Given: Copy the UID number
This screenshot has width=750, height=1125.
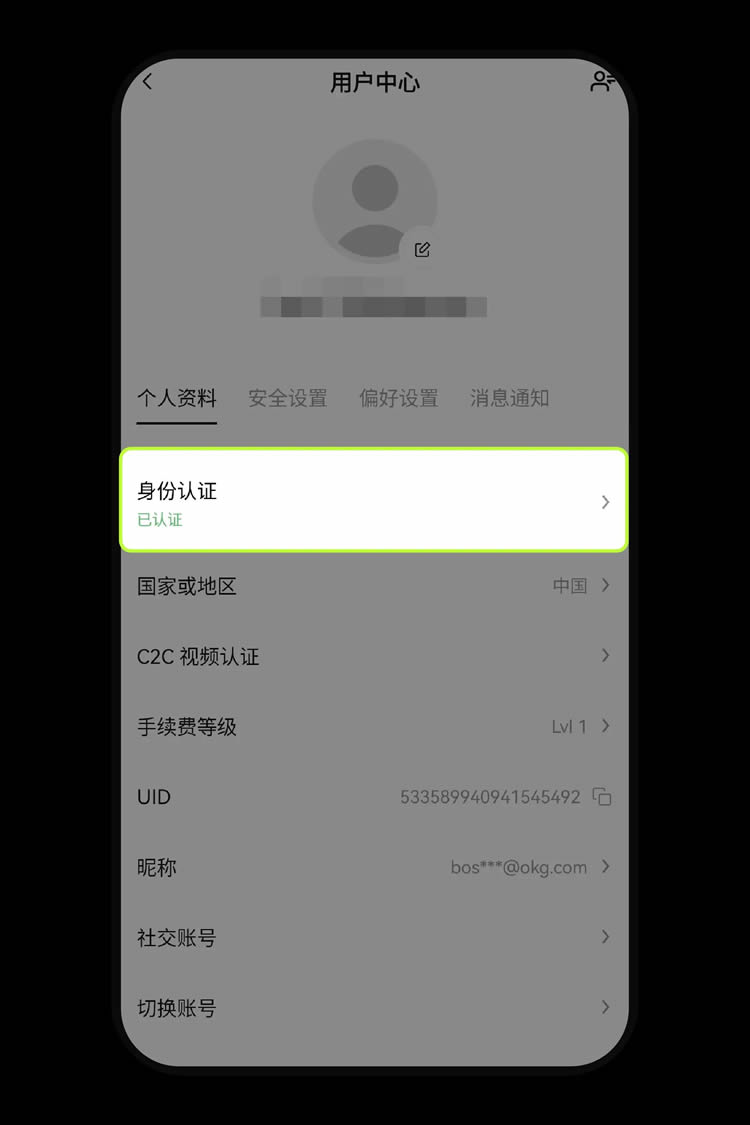Looking at the screenshot, I should tap(602, 797).
